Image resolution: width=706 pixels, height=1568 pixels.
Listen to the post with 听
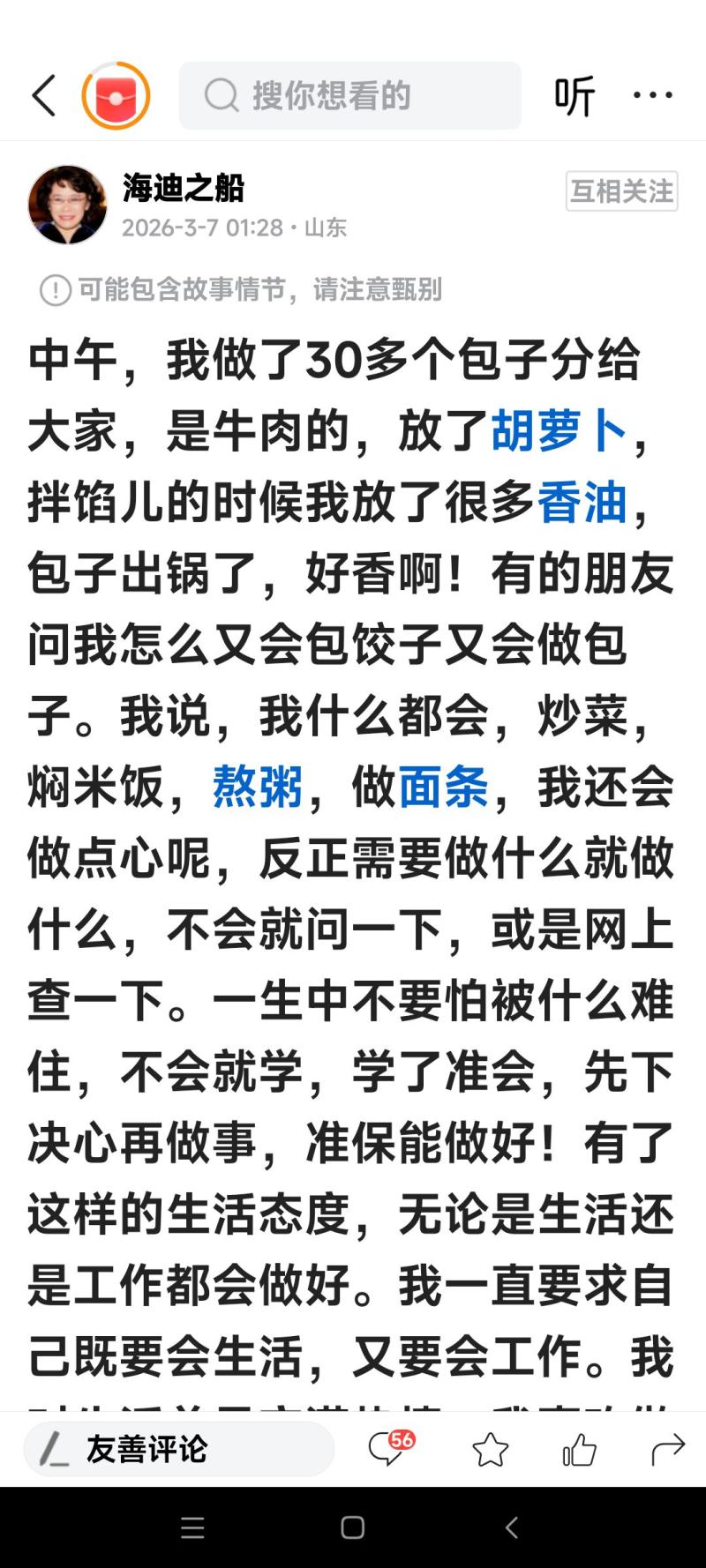click(575, 95)
